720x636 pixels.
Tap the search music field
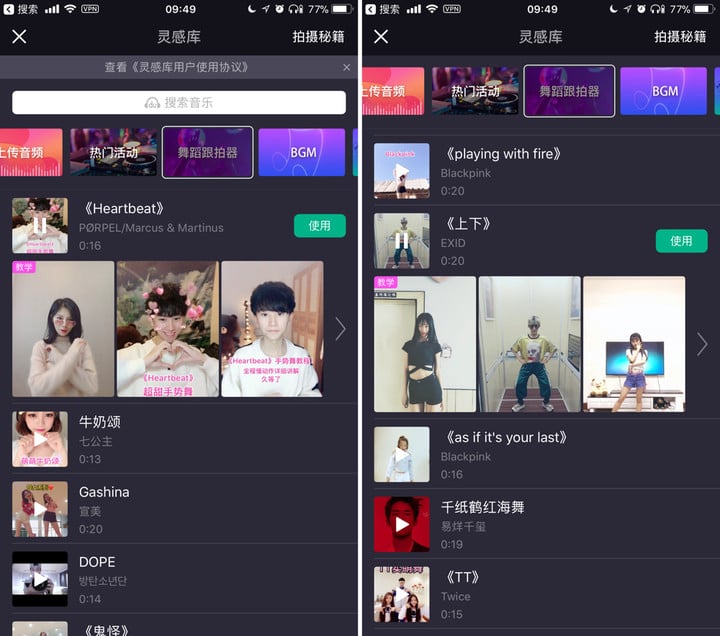179,103
